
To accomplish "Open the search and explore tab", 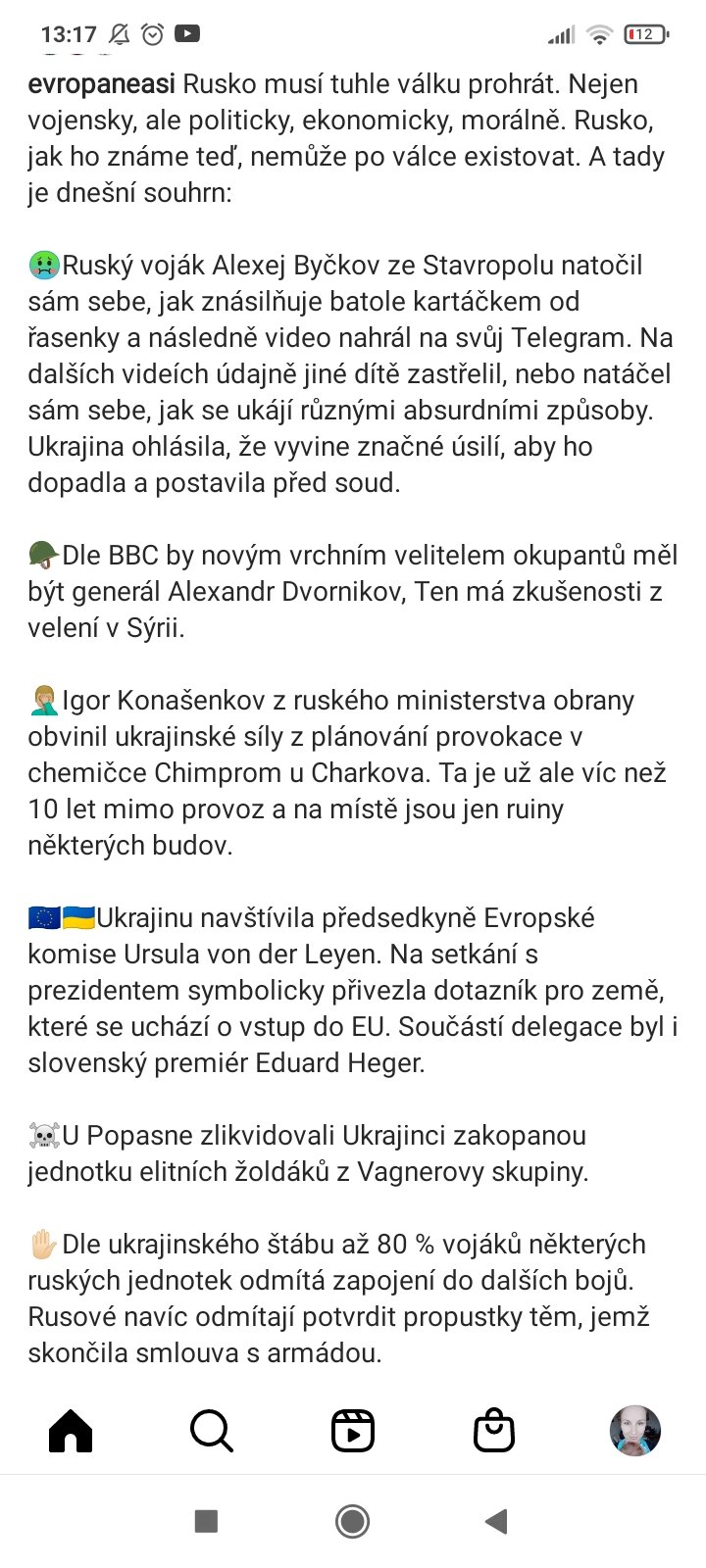I will [211, 1431].
